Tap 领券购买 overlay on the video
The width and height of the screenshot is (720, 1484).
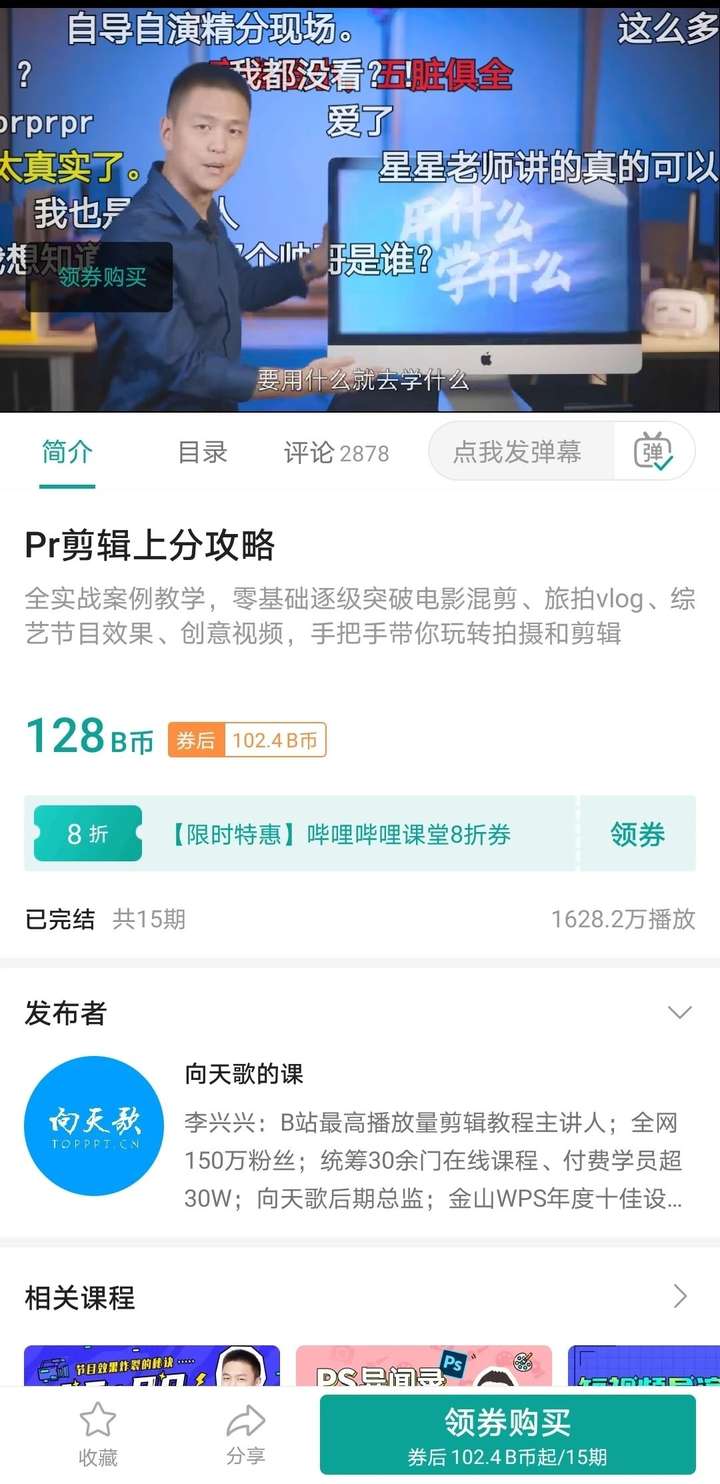[x=101, y=277]
